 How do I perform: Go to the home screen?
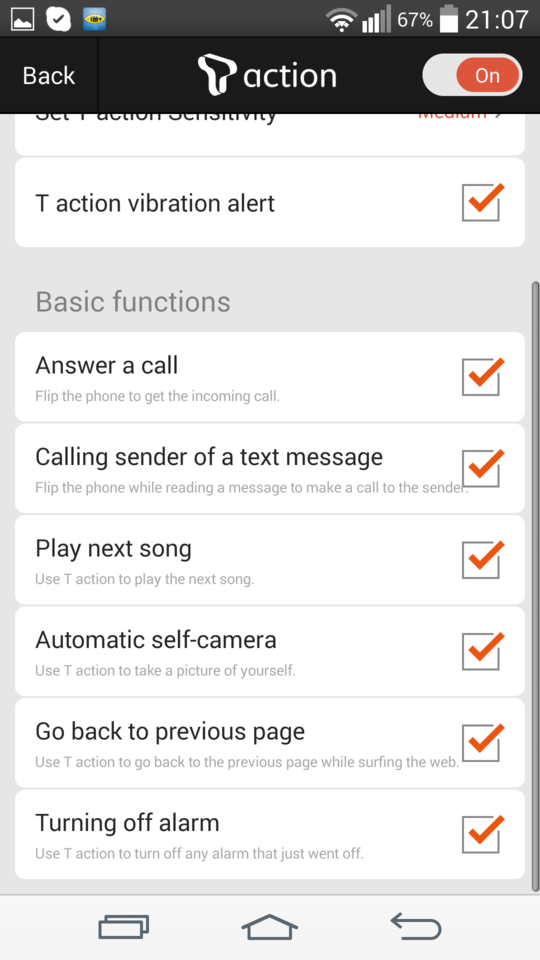coord(269,927)
